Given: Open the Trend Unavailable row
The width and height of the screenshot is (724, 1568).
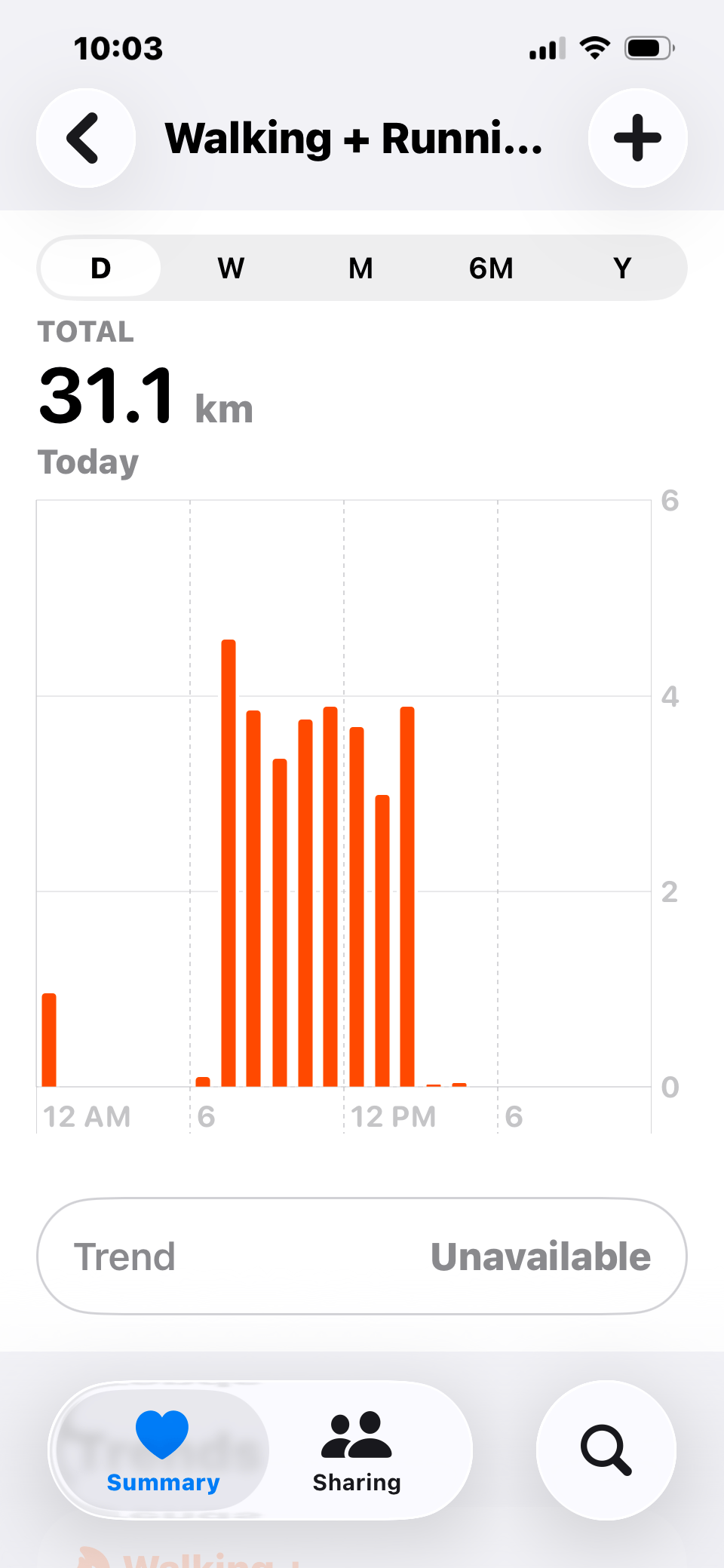Looking at the screenshot, I should pos(362,1257).
